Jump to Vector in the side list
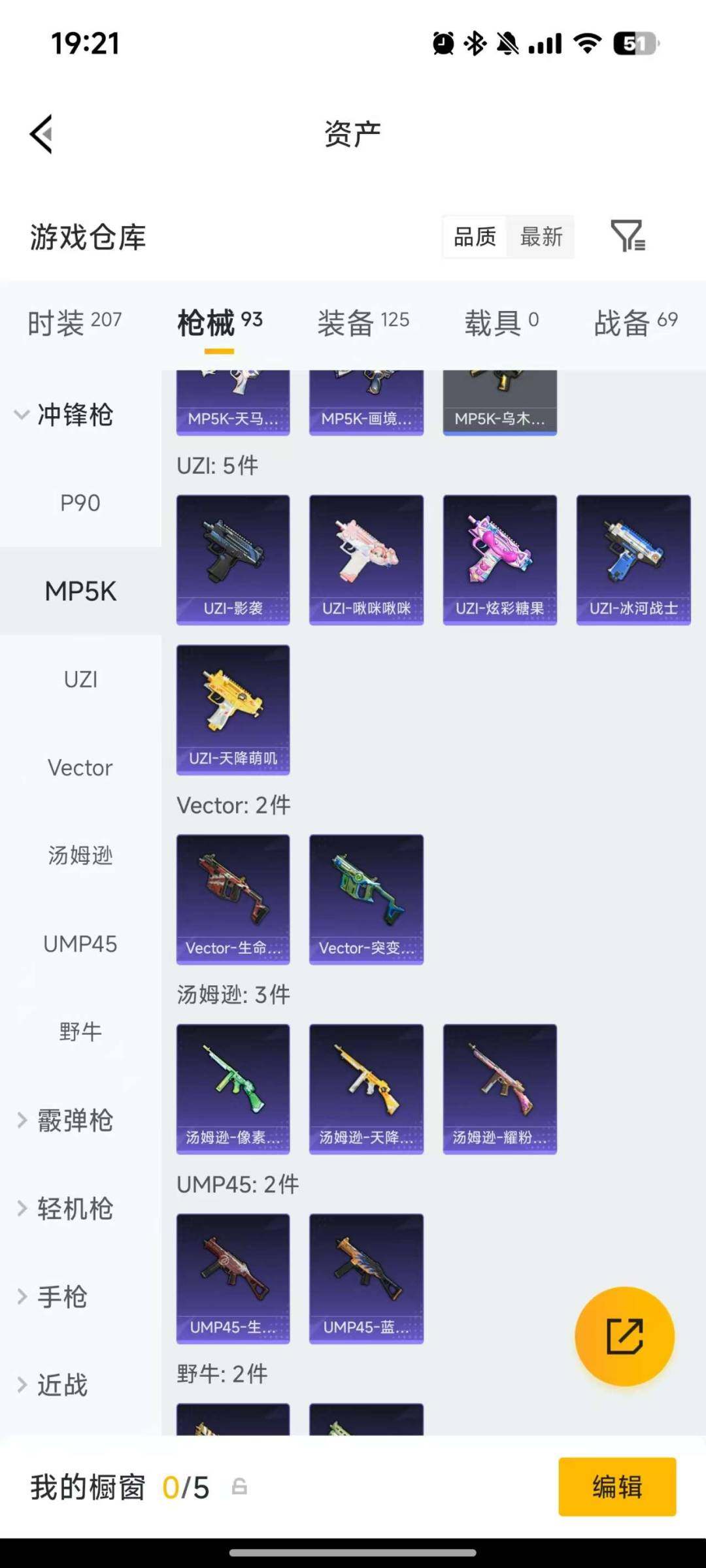Viewport: 706px width, 1568px height. point(80,768)
